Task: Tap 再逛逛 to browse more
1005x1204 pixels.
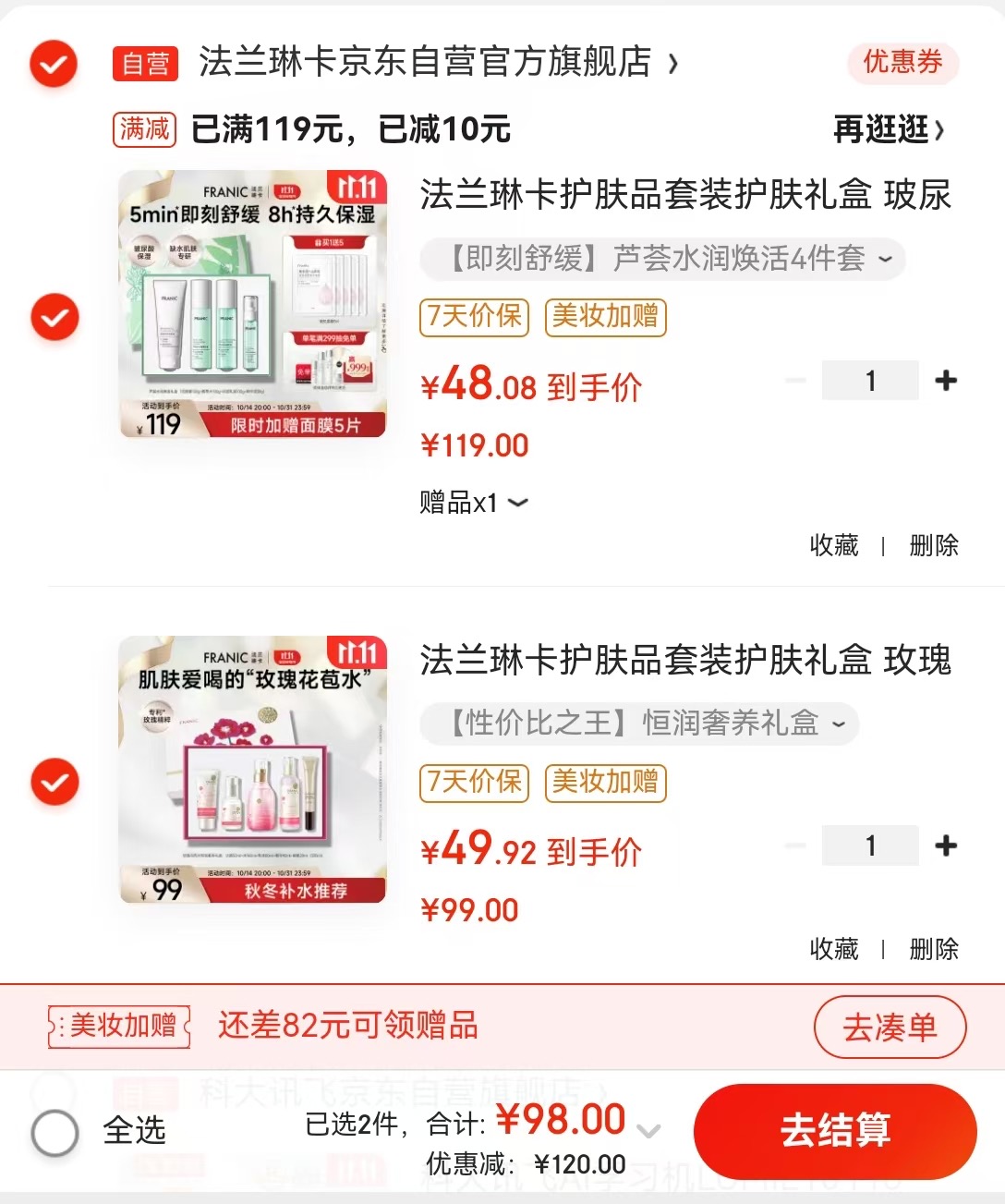Action: pyautogui.click(x=888, y=129)
